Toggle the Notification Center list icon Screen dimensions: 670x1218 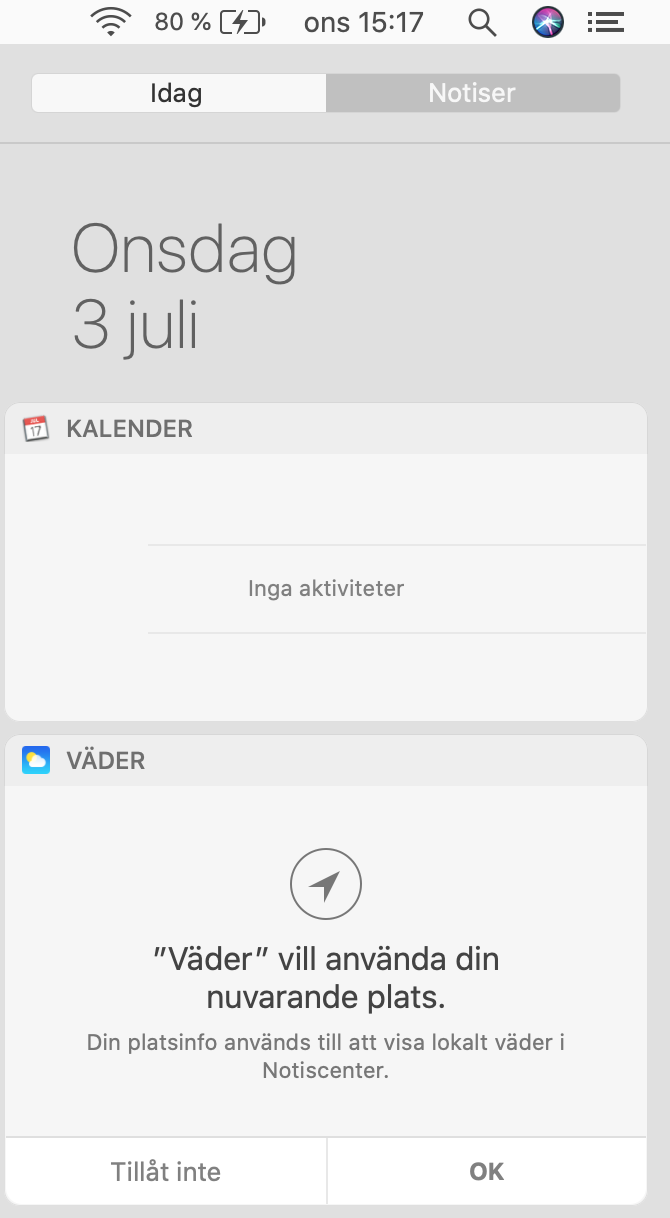point(604,22)
